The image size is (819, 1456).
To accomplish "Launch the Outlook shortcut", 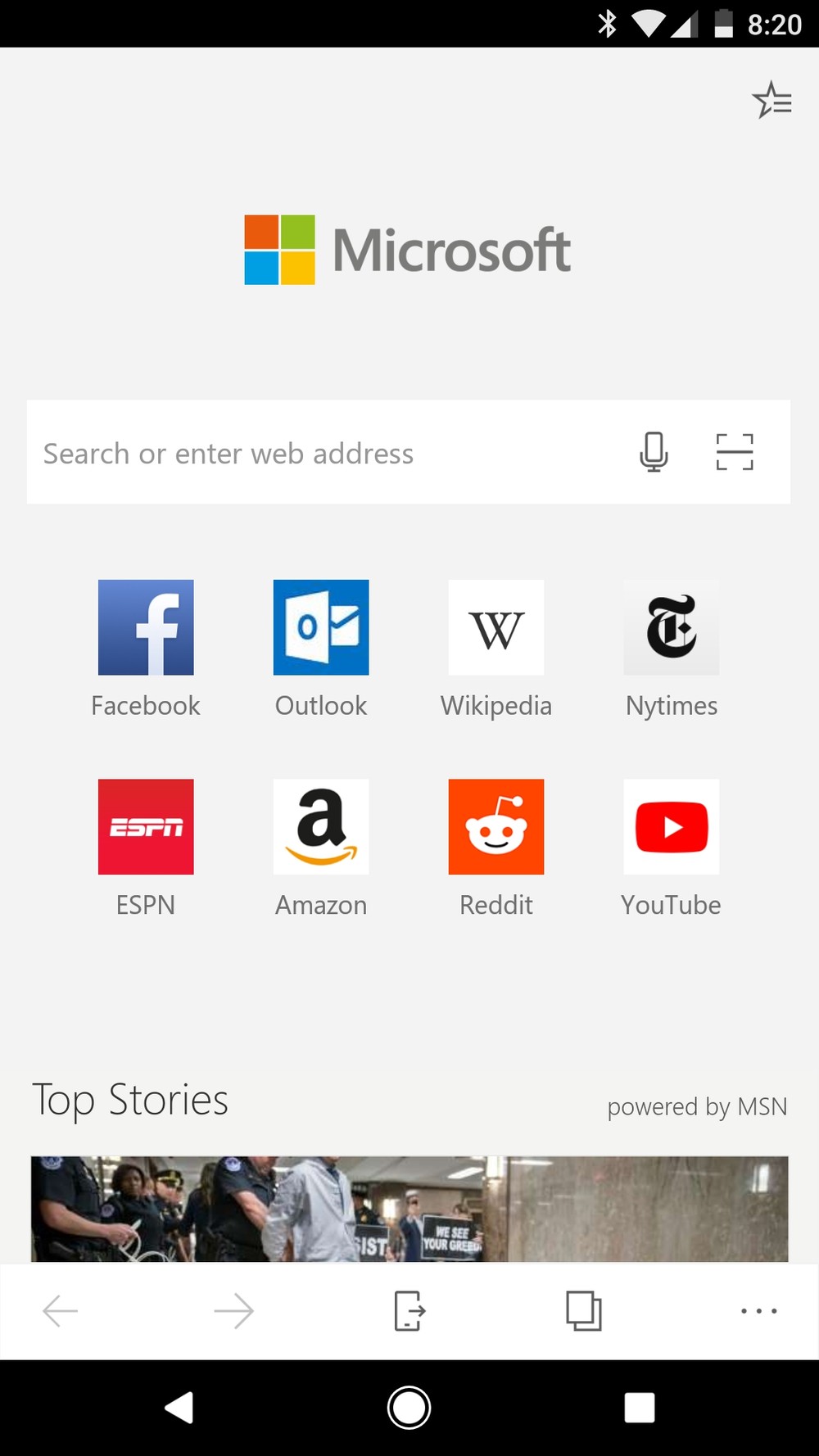I will point(321,628).
